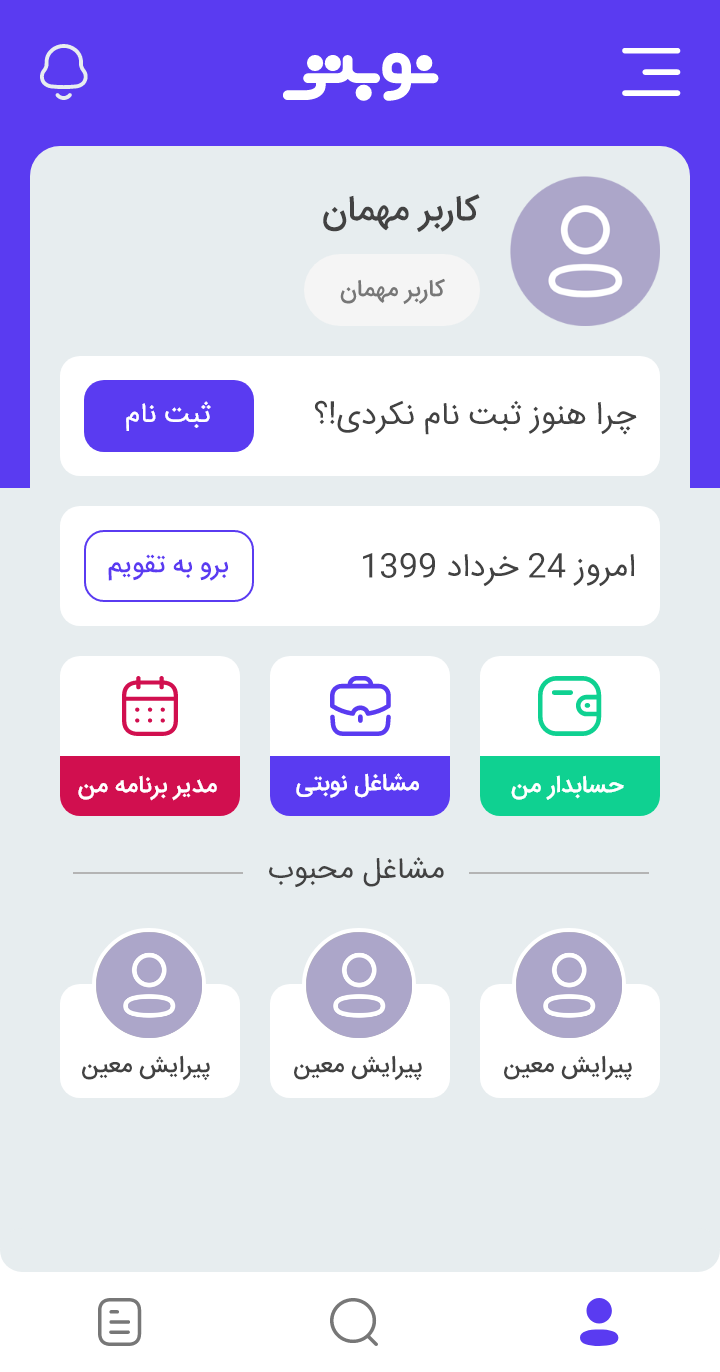Tap the guest user profile avatar
Image resolution: width=720 pixels, height=1372 pixels.
pos(585,251)
